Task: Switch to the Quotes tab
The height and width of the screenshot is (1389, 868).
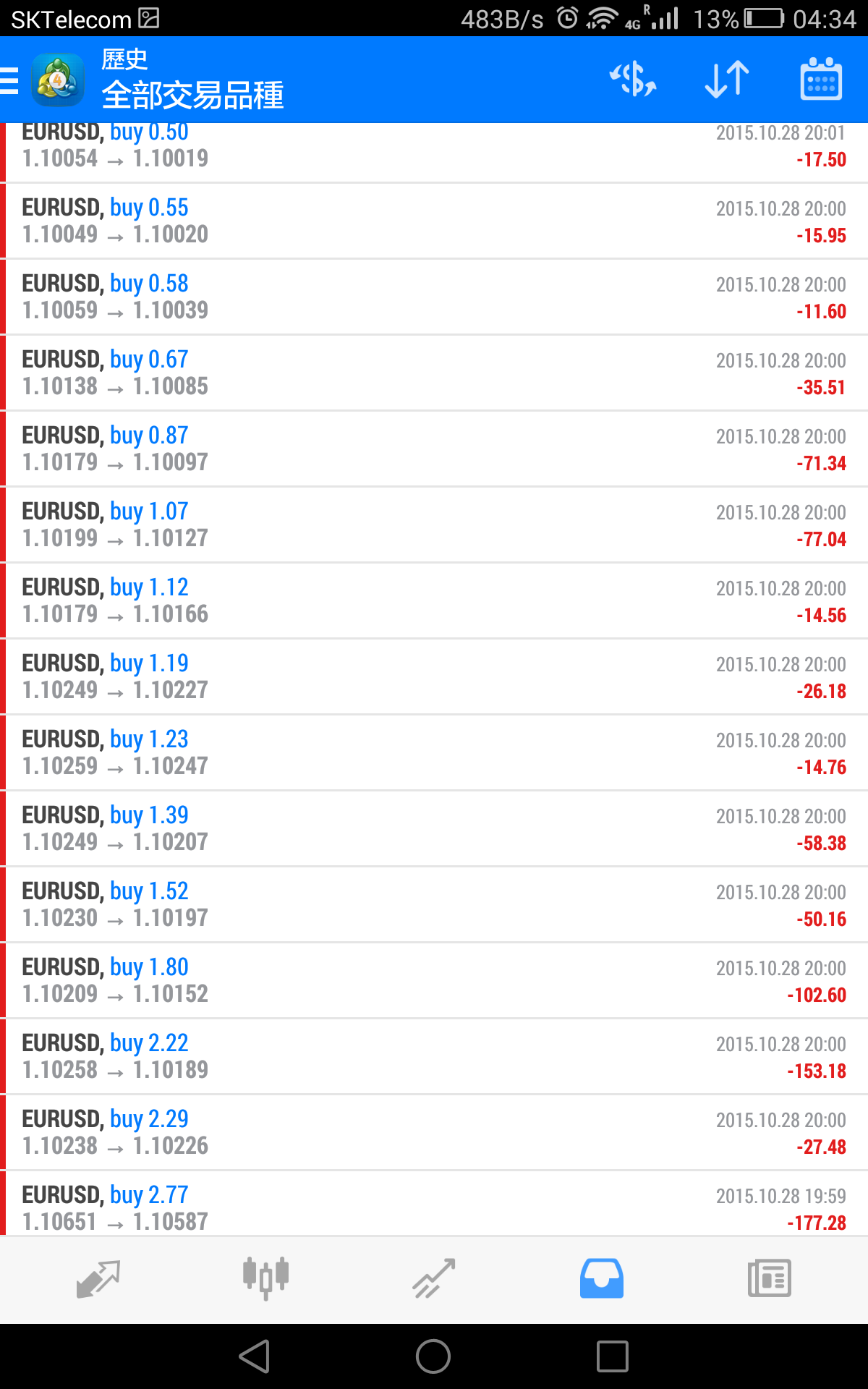Action: tap(98, 1279)
